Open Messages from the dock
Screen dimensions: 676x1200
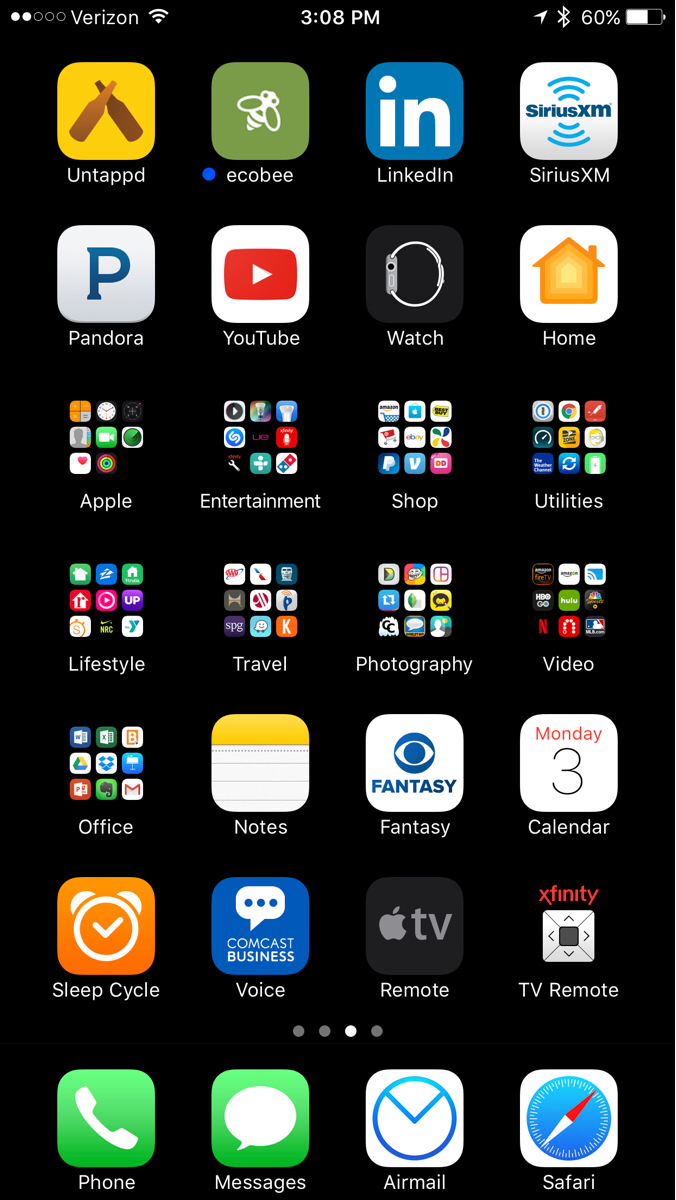(260, 1118)
